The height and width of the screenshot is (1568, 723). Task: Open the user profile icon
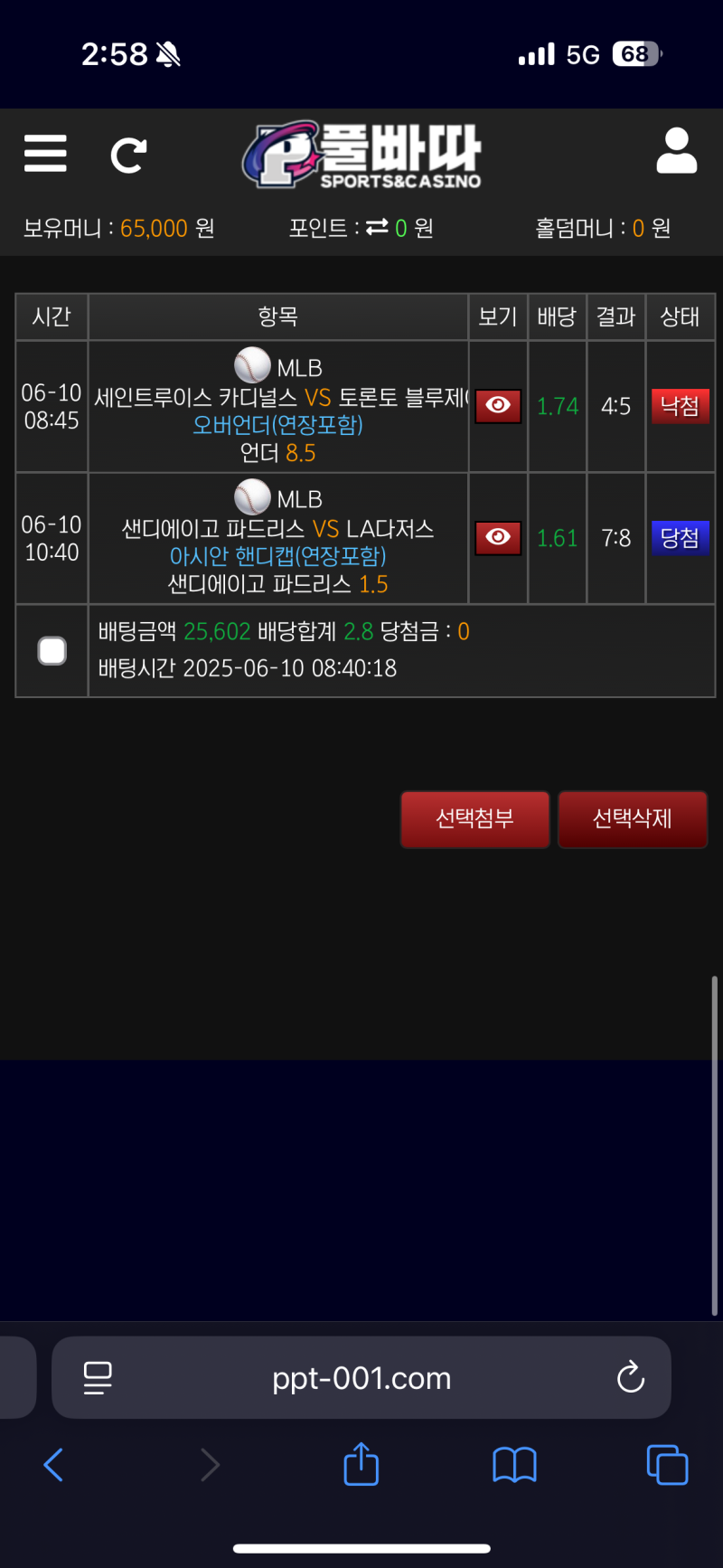click(x=676, y=151)
